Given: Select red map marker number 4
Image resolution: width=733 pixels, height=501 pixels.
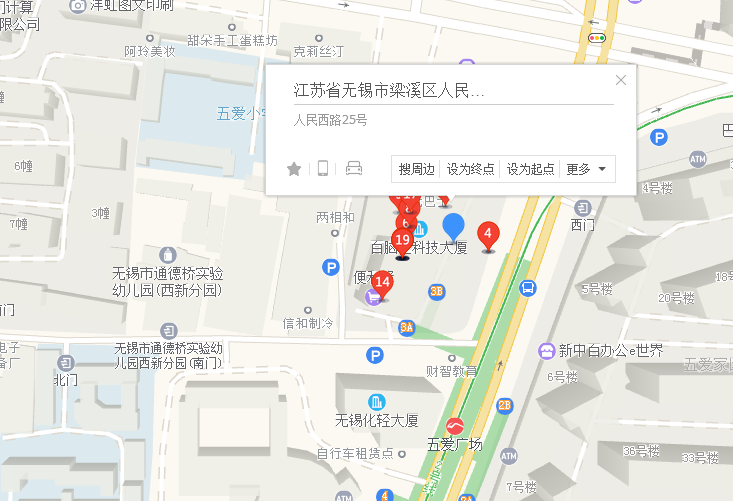Looking at the screenshot, I should point(488,235).
